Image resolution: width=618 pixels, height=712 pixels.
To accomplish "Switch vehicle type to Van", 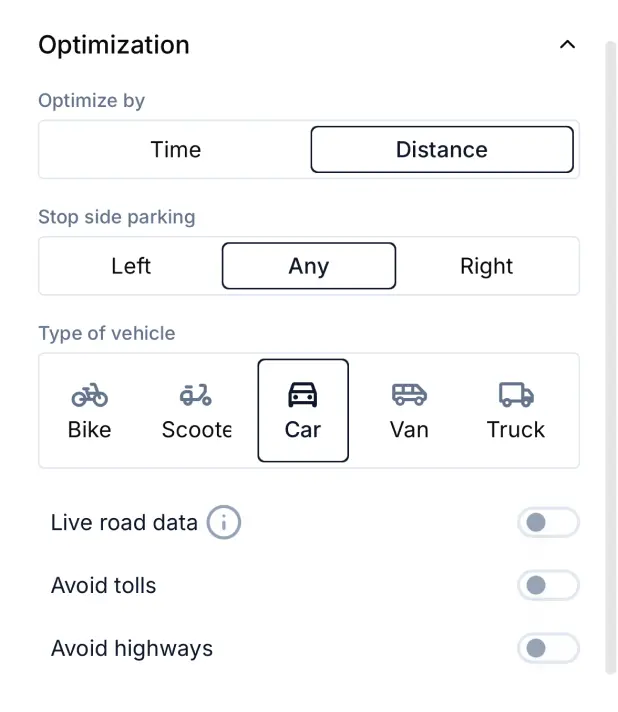I will 409,411.
